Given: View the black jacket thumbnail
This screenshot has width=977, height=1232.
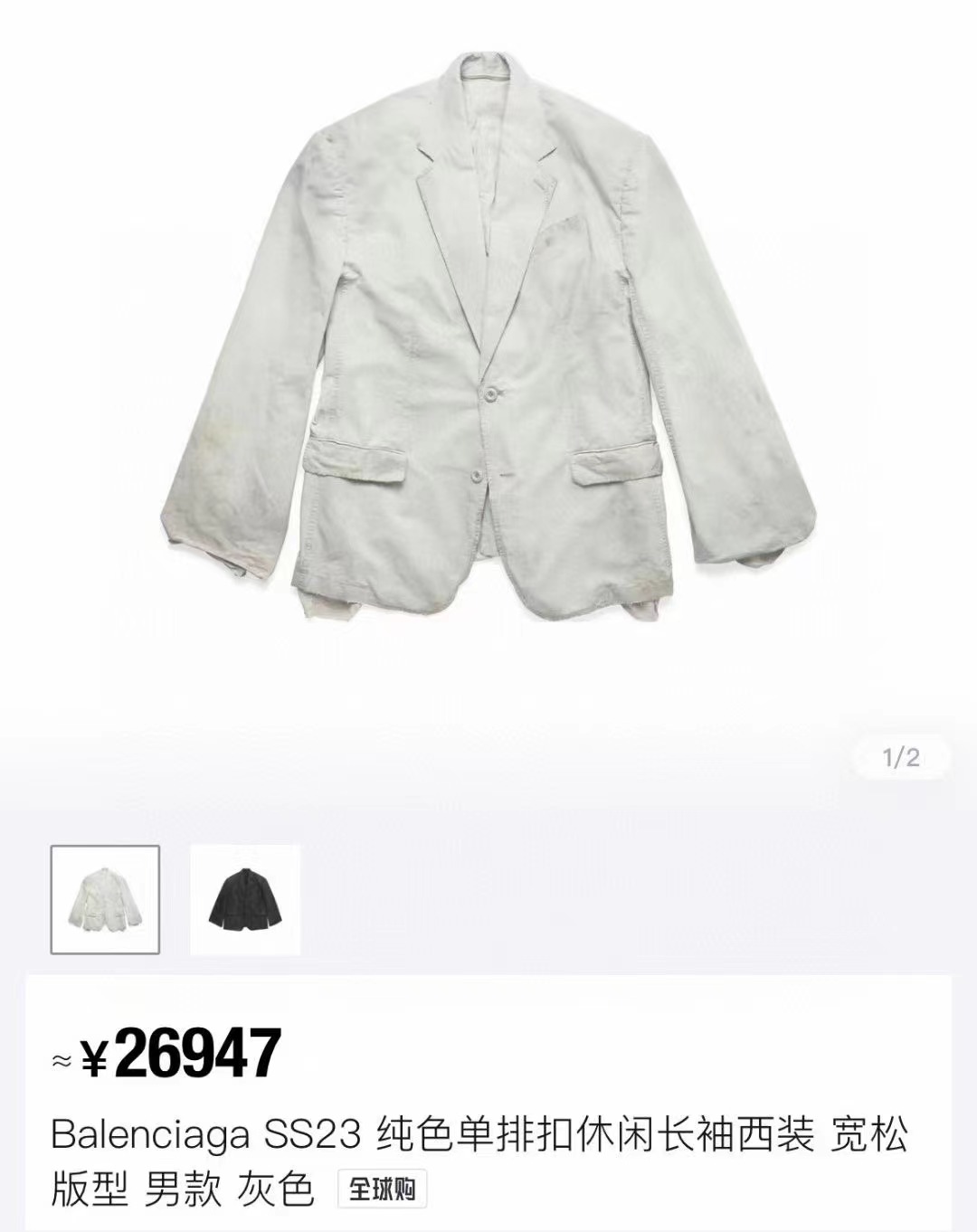Looking at the screenshot, I should (244, 899).
